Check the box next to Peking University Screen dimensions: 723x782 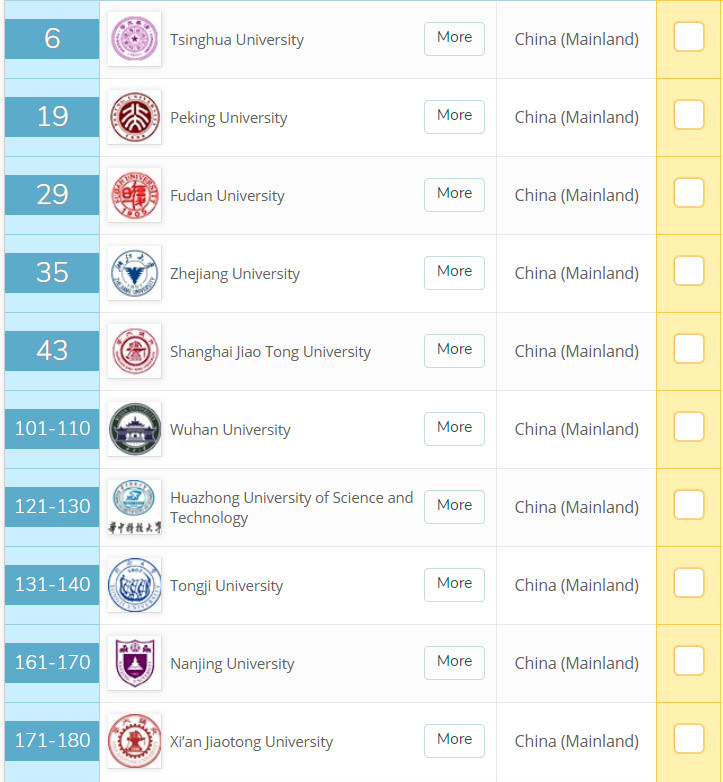pyautogui.click(x=688, y=115)
